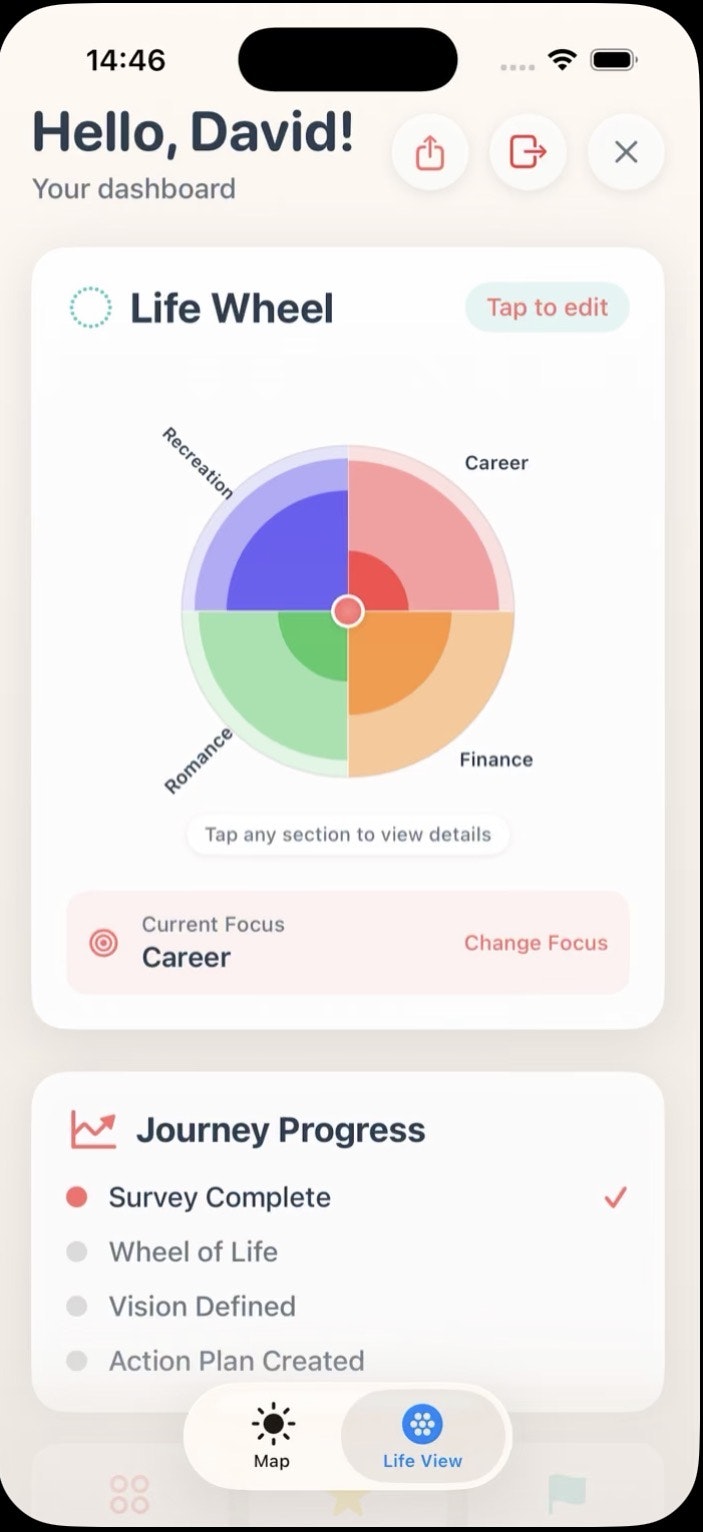
Task: Close the dashboard with the X
Action: (x=626, y=152)
